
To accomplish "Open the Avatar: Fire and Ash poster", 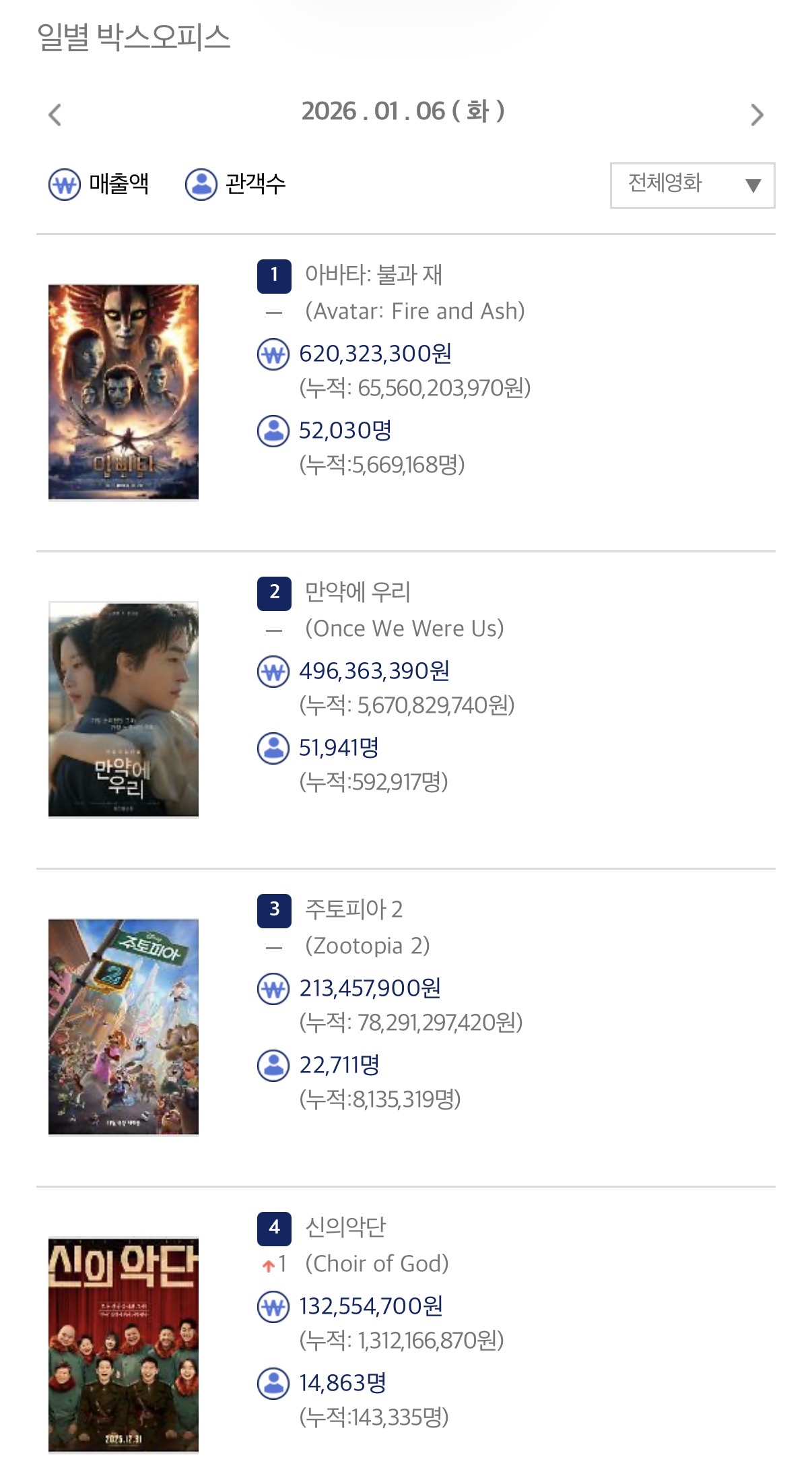I will pyautogui.click(x=123, y=392).
